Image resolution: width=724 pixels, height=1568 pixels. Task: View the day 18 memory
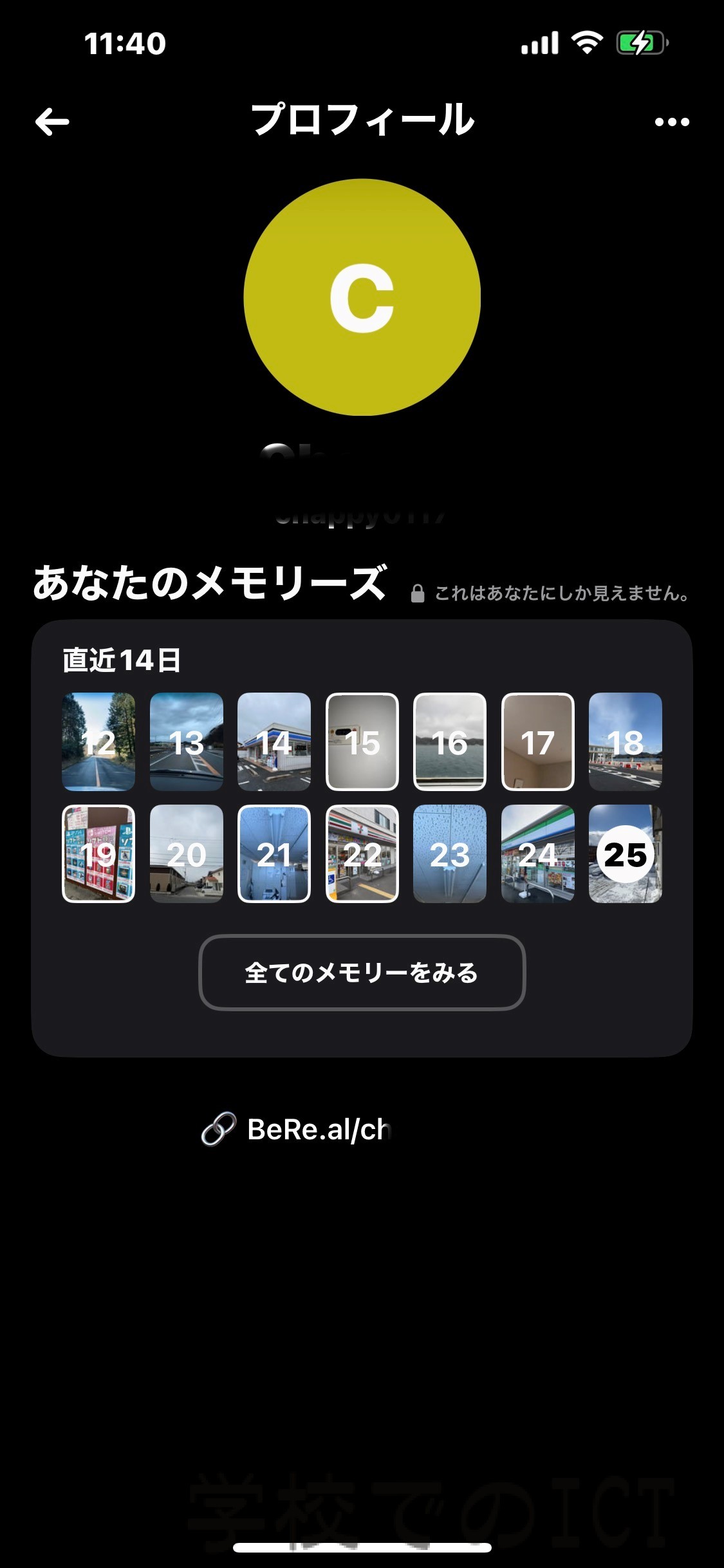pyautogui.click(x=626, y=742)
